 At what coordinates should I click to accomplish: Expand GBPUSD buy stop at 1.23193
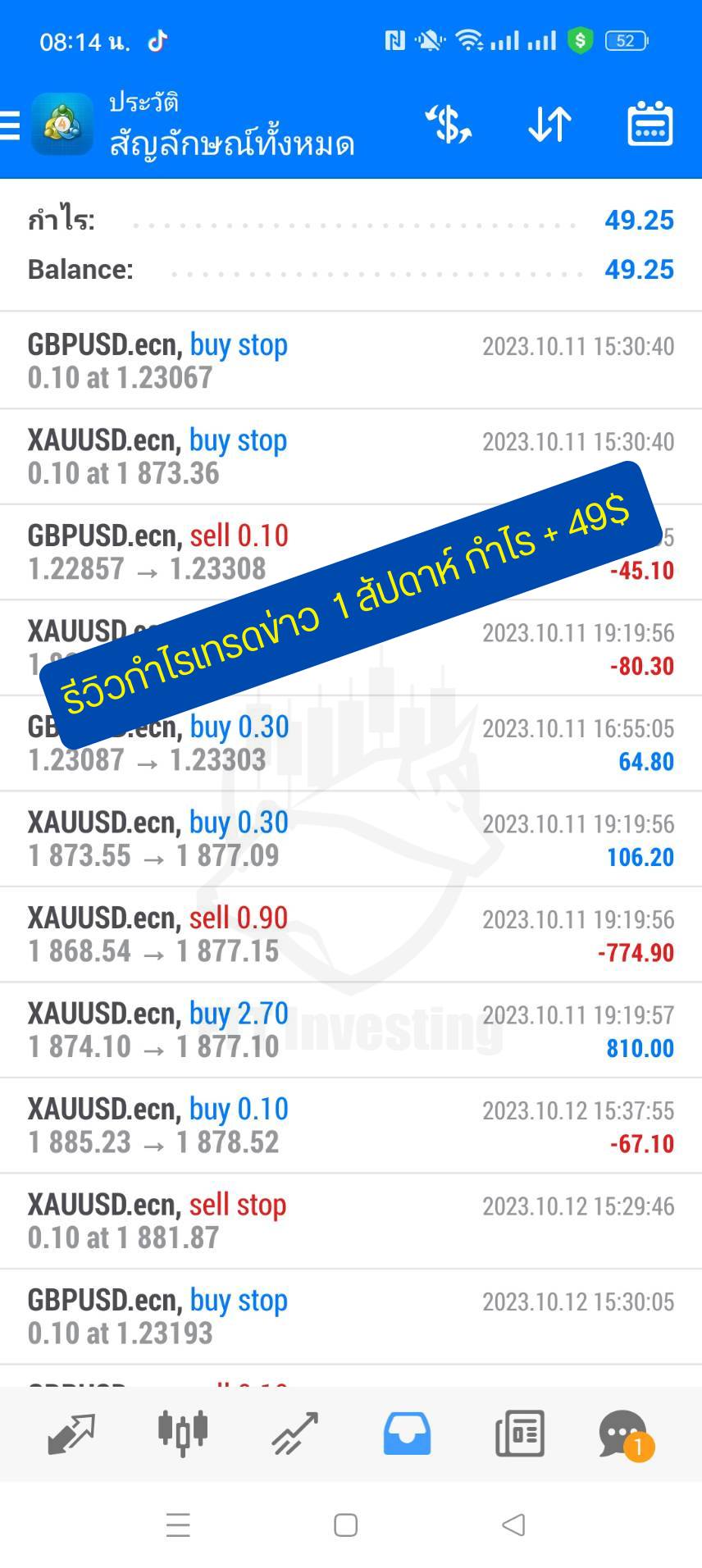[351, 1316]
